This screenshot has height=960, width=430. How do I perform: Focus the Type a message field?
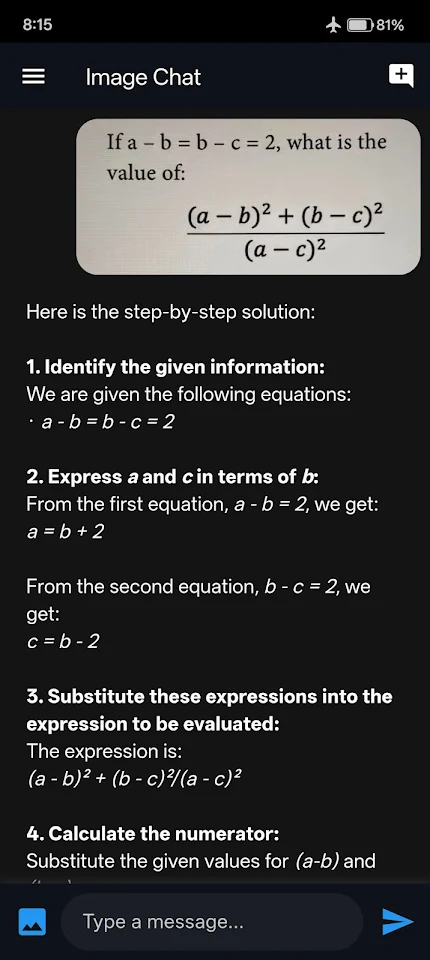[x=212, y=921]
